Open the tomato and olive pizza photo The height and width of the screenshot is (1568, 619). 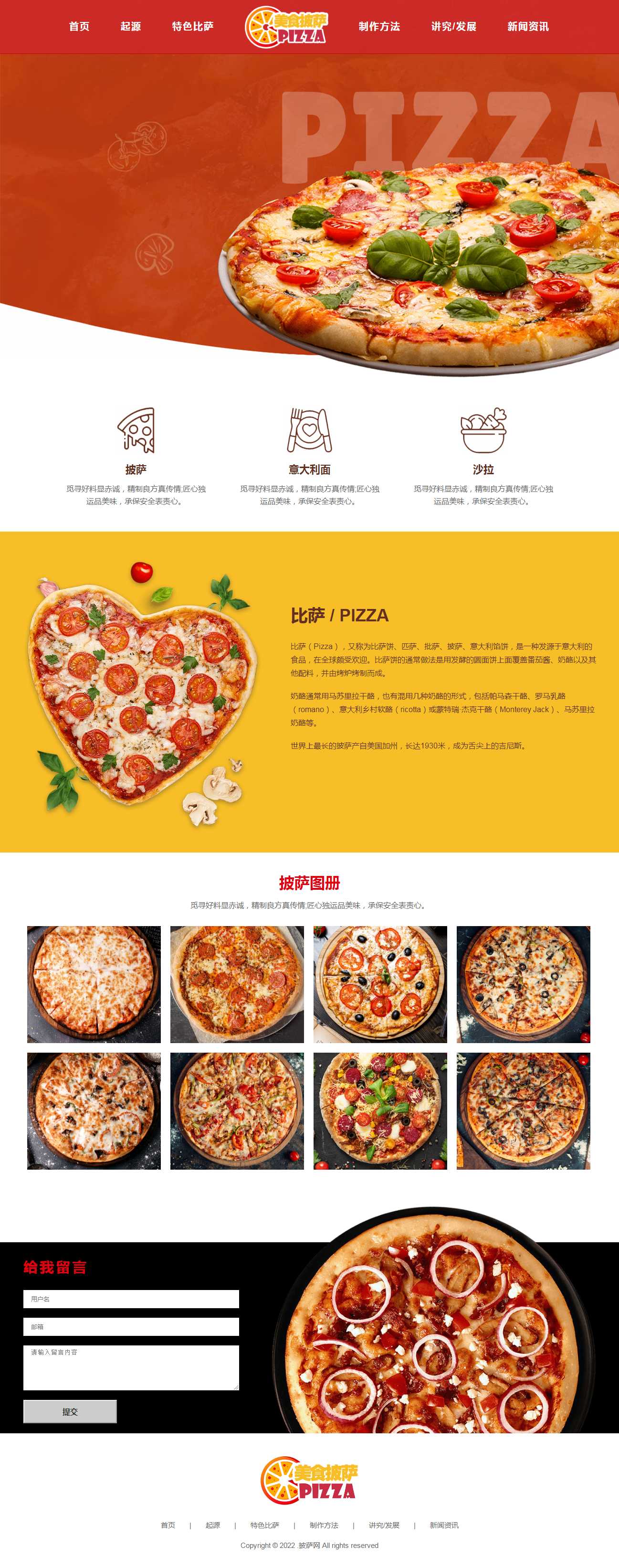coord(380,984)
